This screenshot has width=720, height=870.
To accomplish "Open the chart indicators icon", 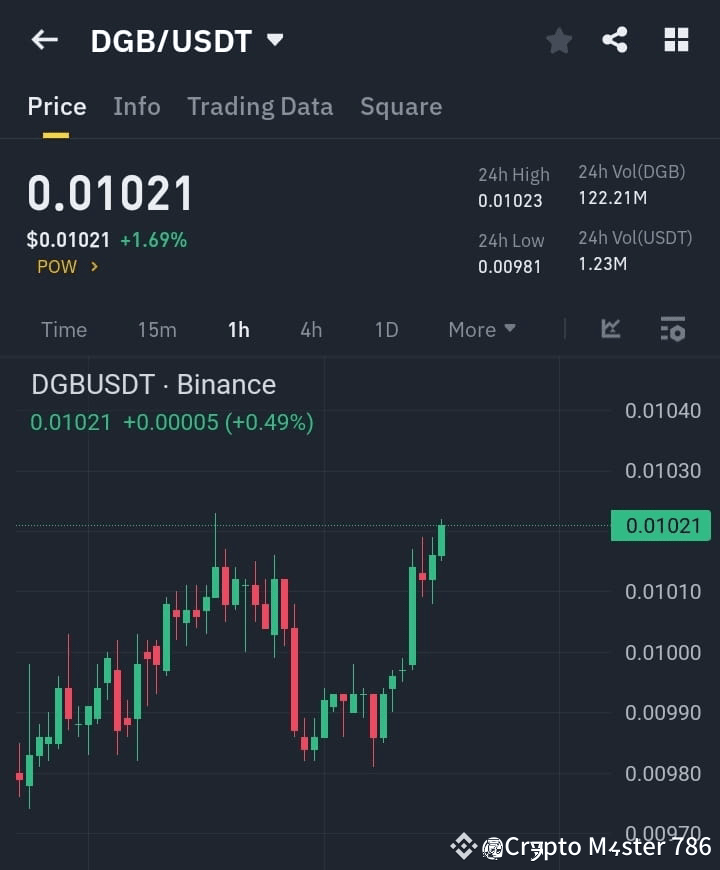I will (x=610, y=329).
